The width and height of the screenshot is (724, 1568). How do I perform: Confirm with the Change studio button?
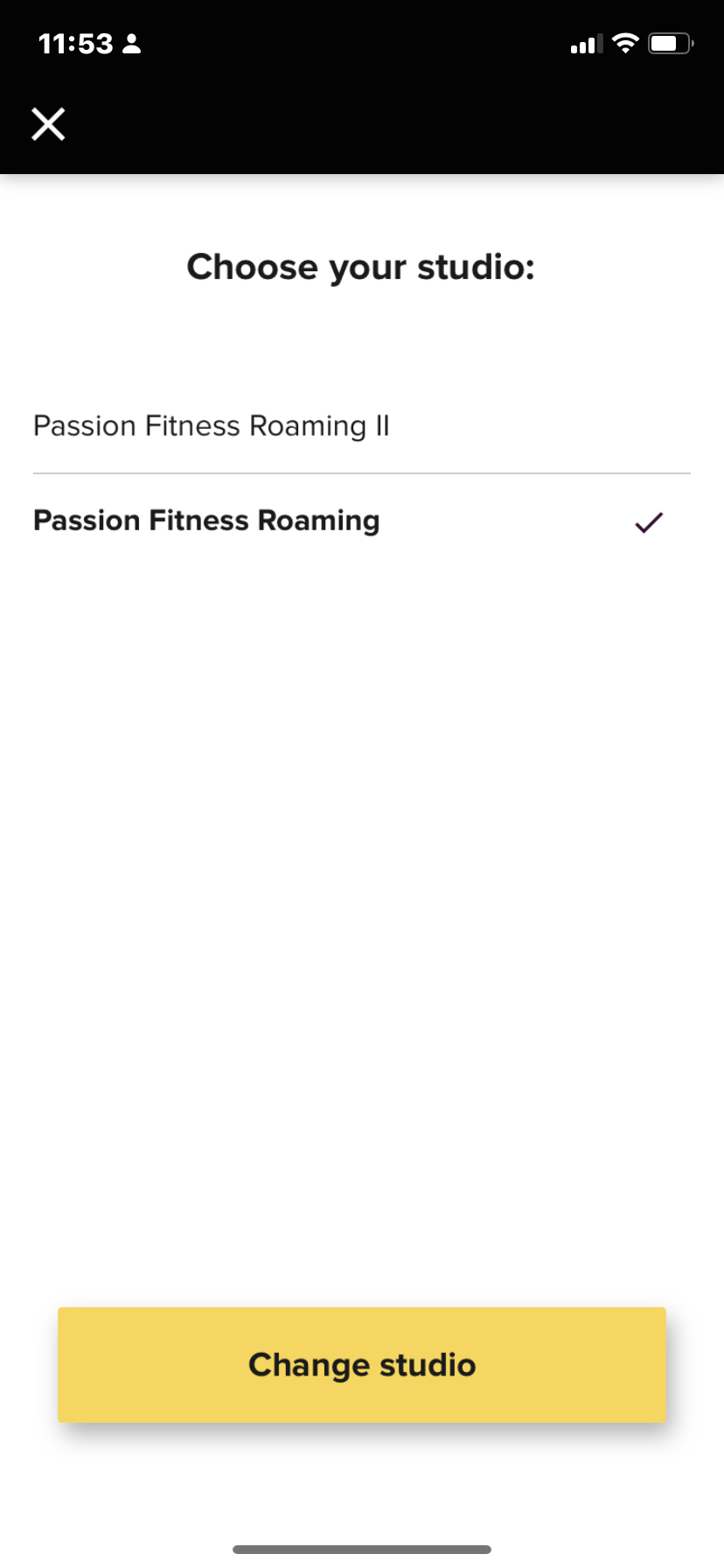tap(362, 1364)
